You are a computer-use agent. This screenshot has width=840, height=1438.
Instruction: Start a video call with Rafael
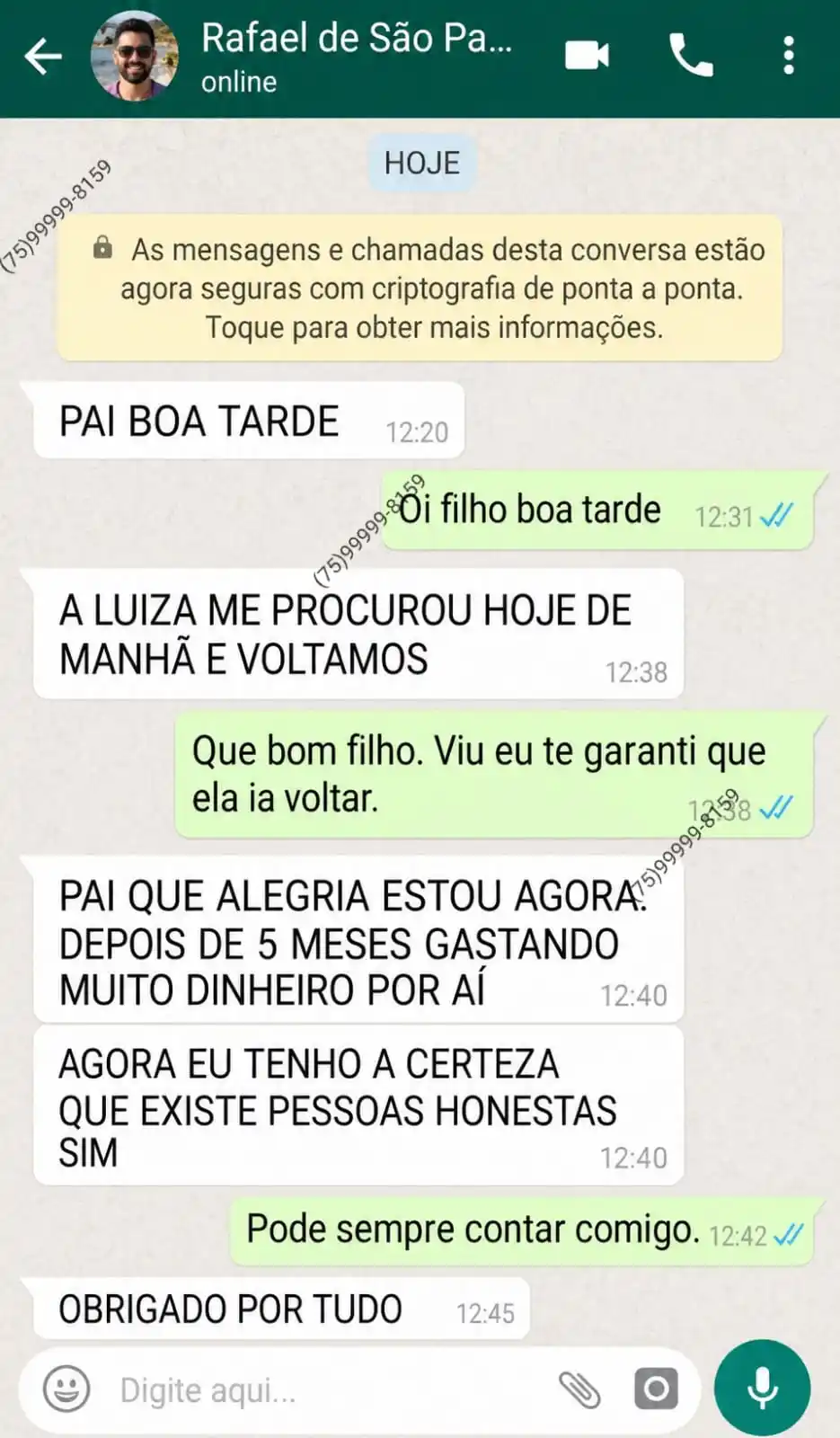pyautogui.click(x=585, y=56)
